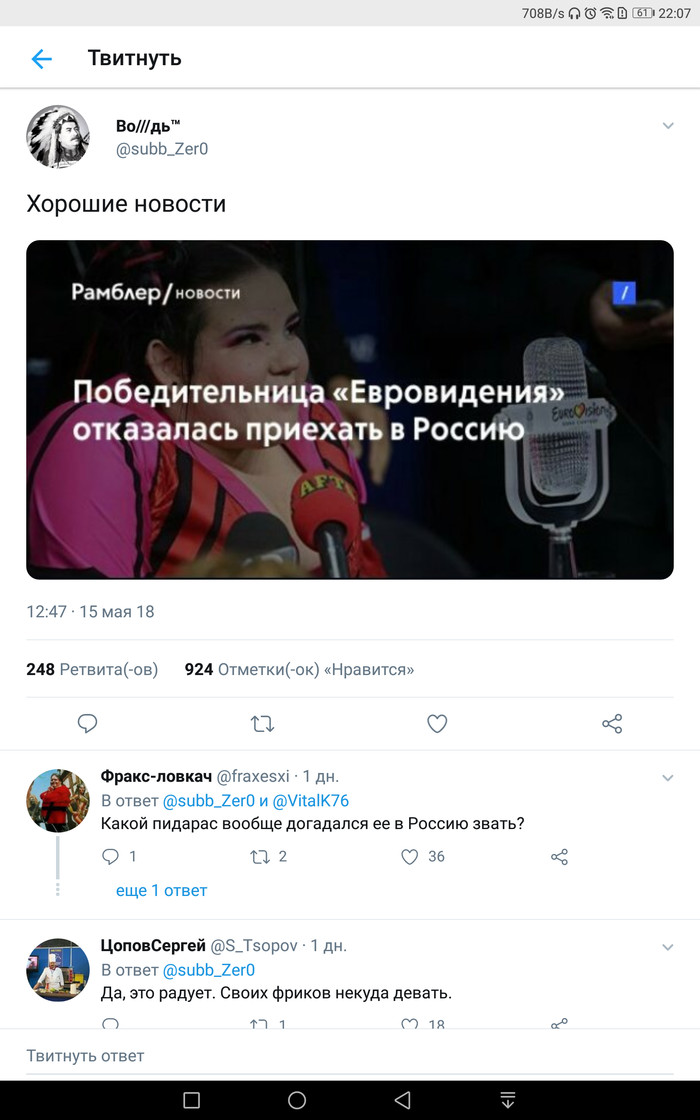Go back using the top arrow
700x1120 pixels.
[x=41, y=59]
